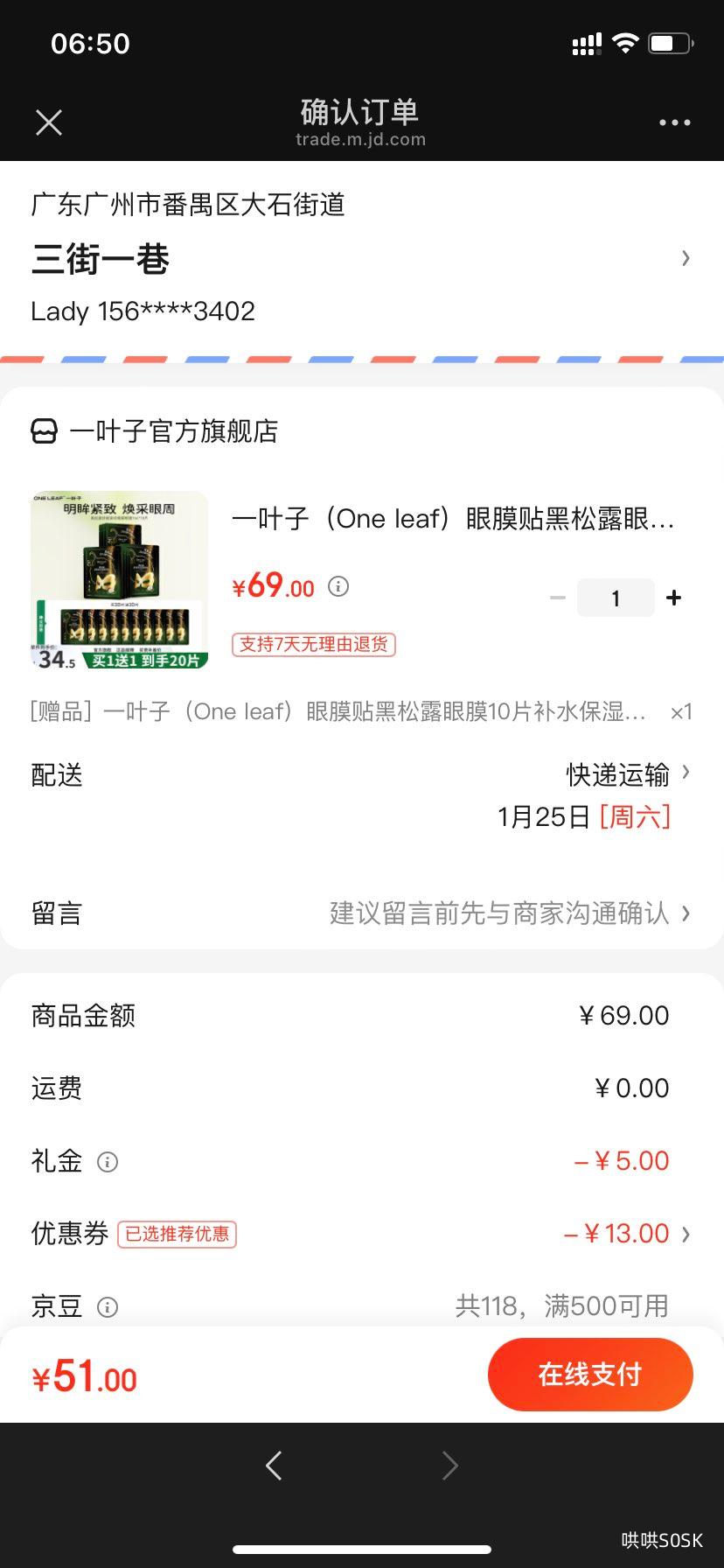724x1568 pixels.
Task: Change the delivery address 三街一巷
Action: click(x=360, y=258)
